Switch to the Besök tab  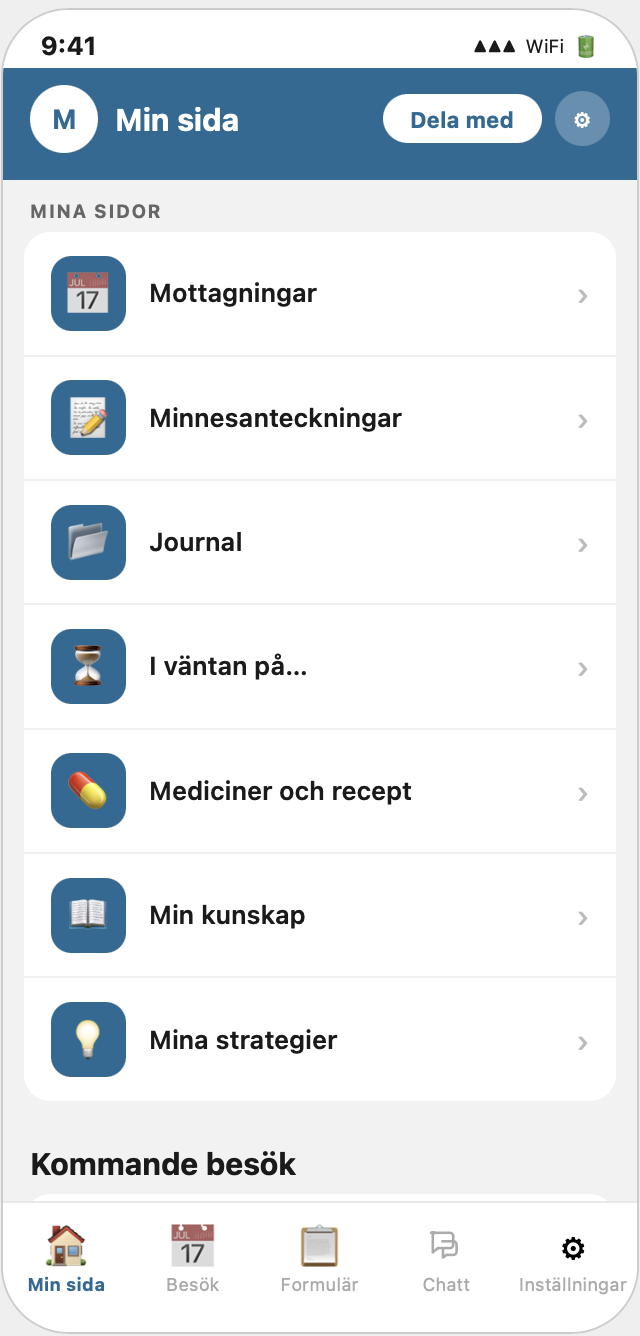click(x=192, y=1260)
